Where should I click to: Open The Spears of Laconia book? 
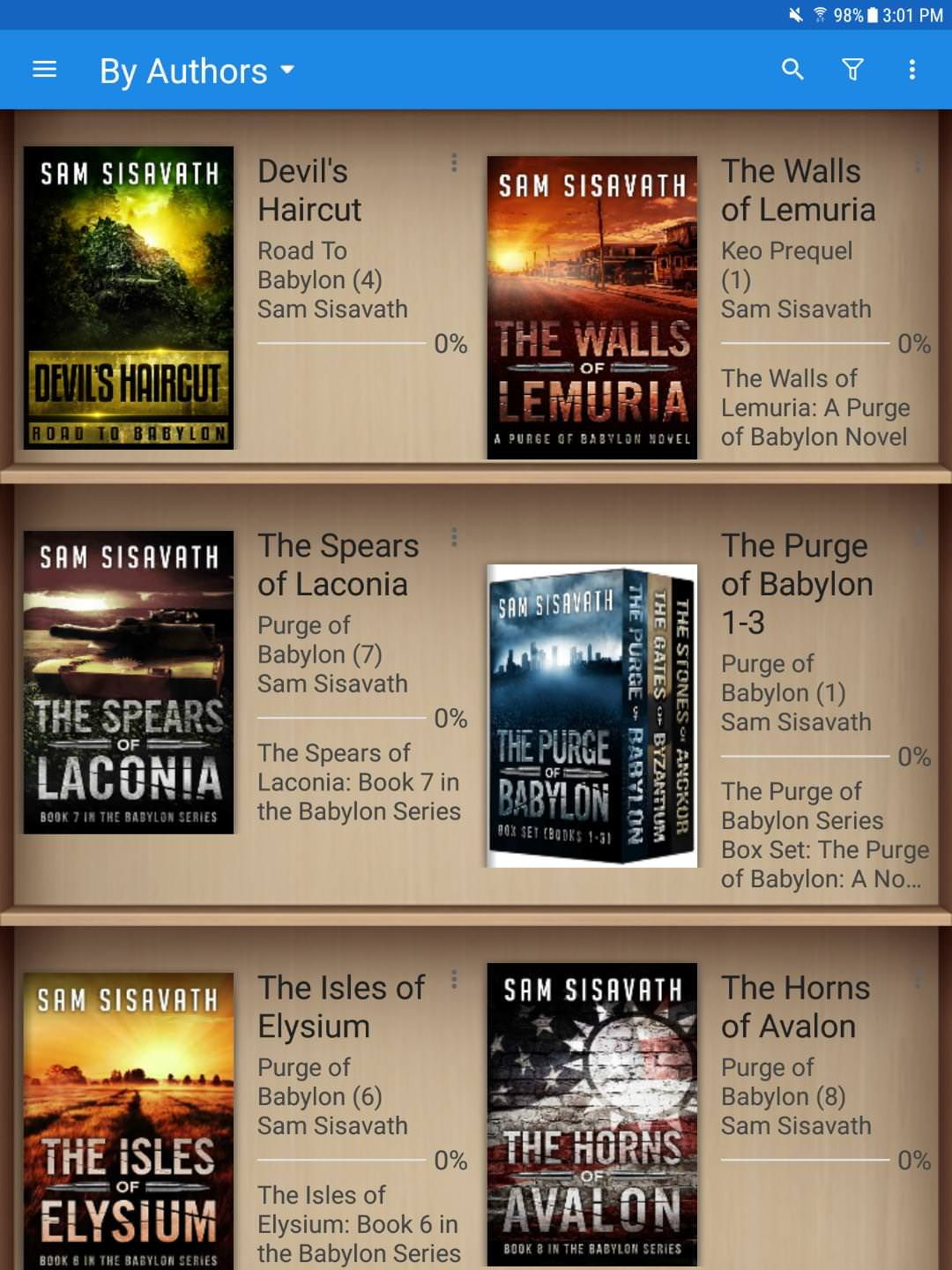(x=129, y=682)
